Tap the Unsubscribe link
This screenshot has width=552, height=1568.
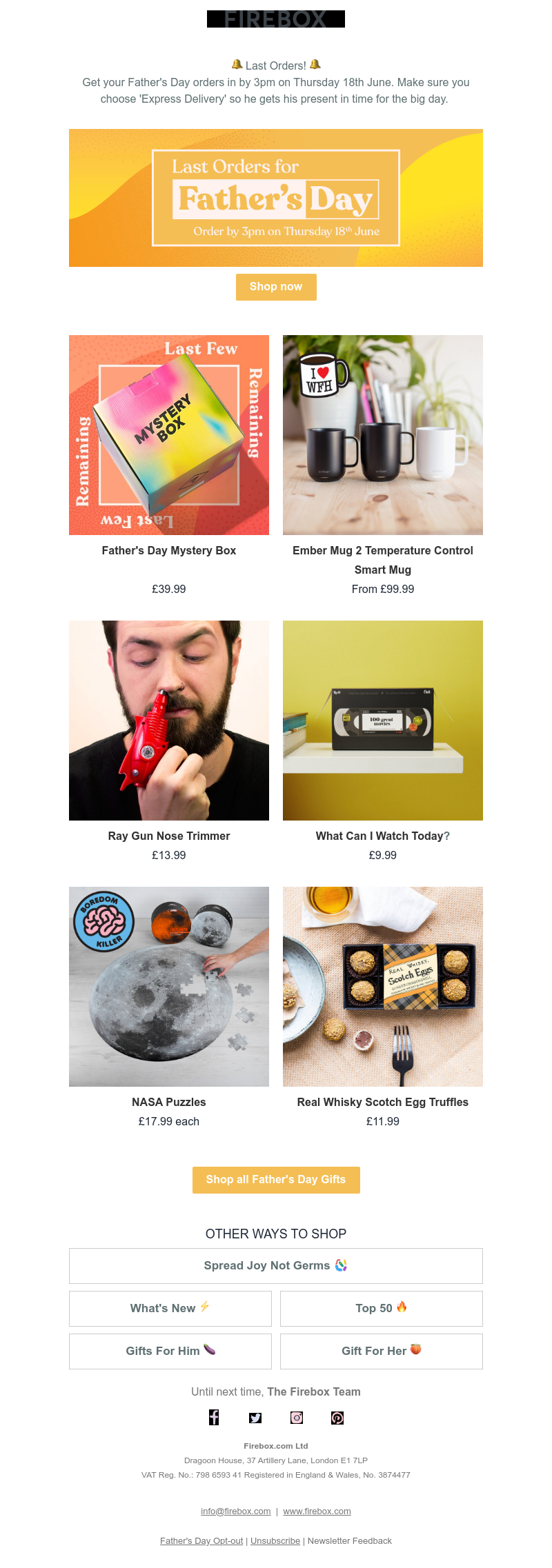(275, 1540)
